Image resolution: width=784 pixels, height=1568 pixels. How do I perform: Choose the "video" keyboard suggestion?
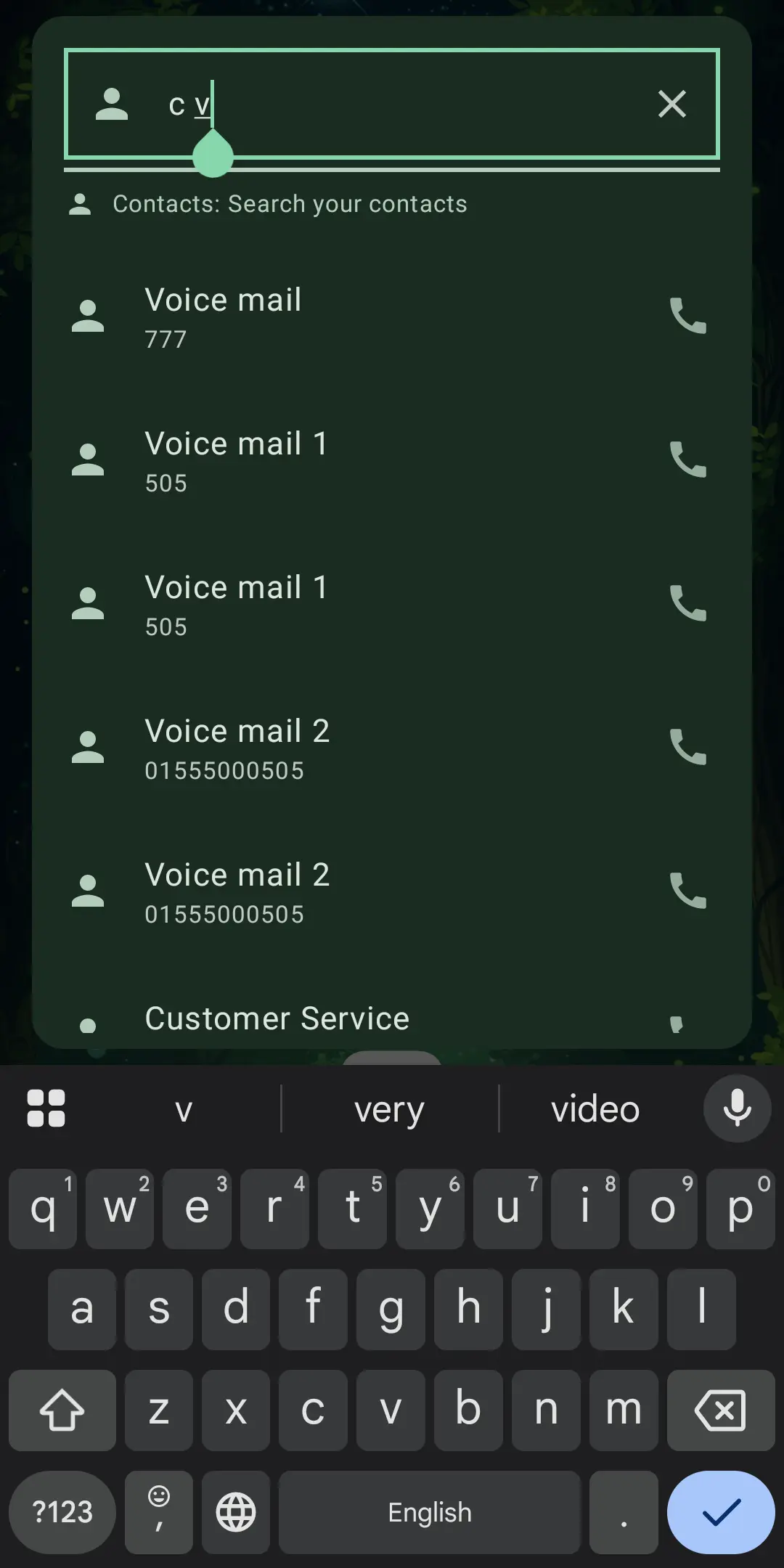(x=595, y=1109)
